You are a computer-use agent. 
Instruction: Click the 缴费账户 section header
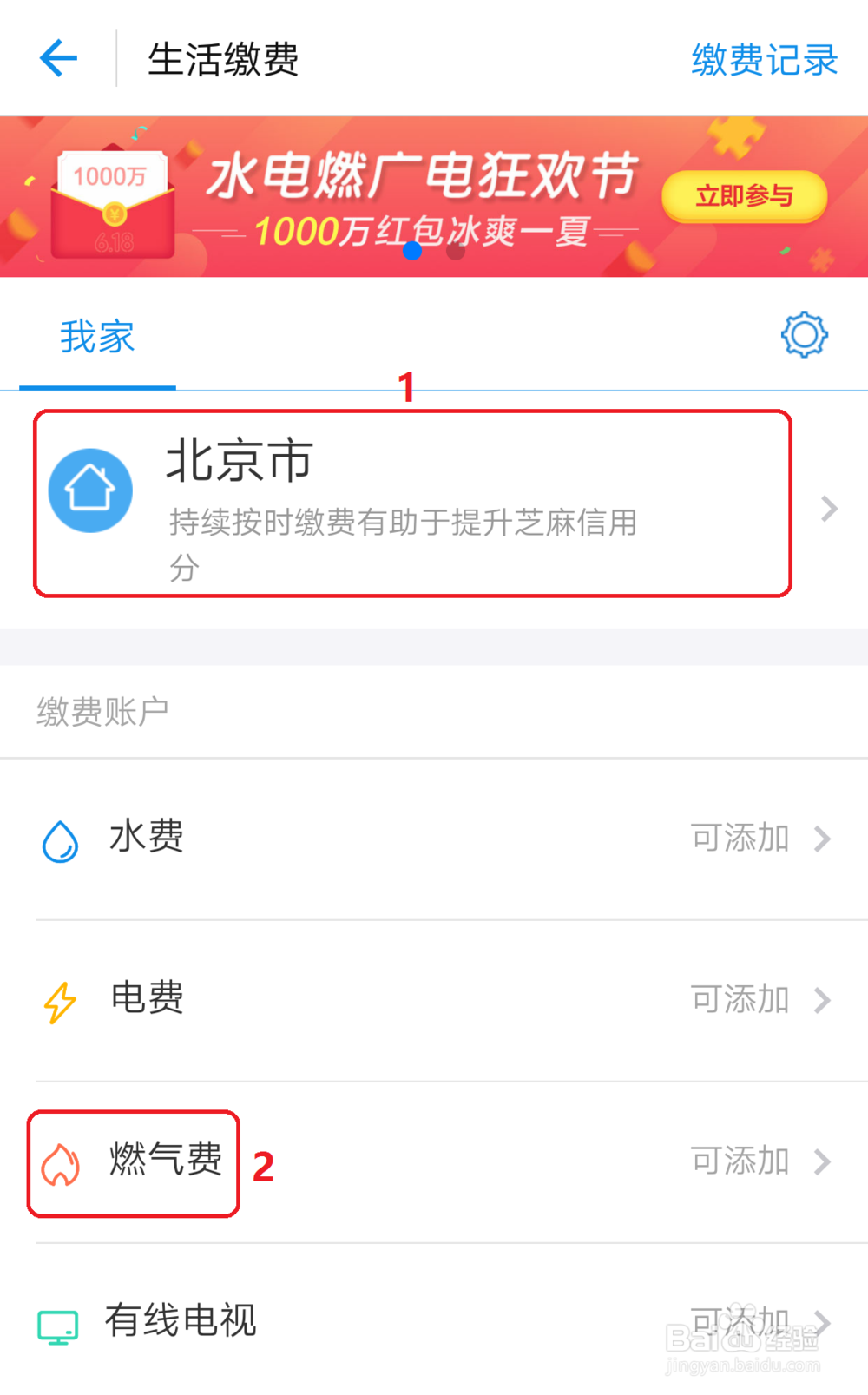click(101, 710)
